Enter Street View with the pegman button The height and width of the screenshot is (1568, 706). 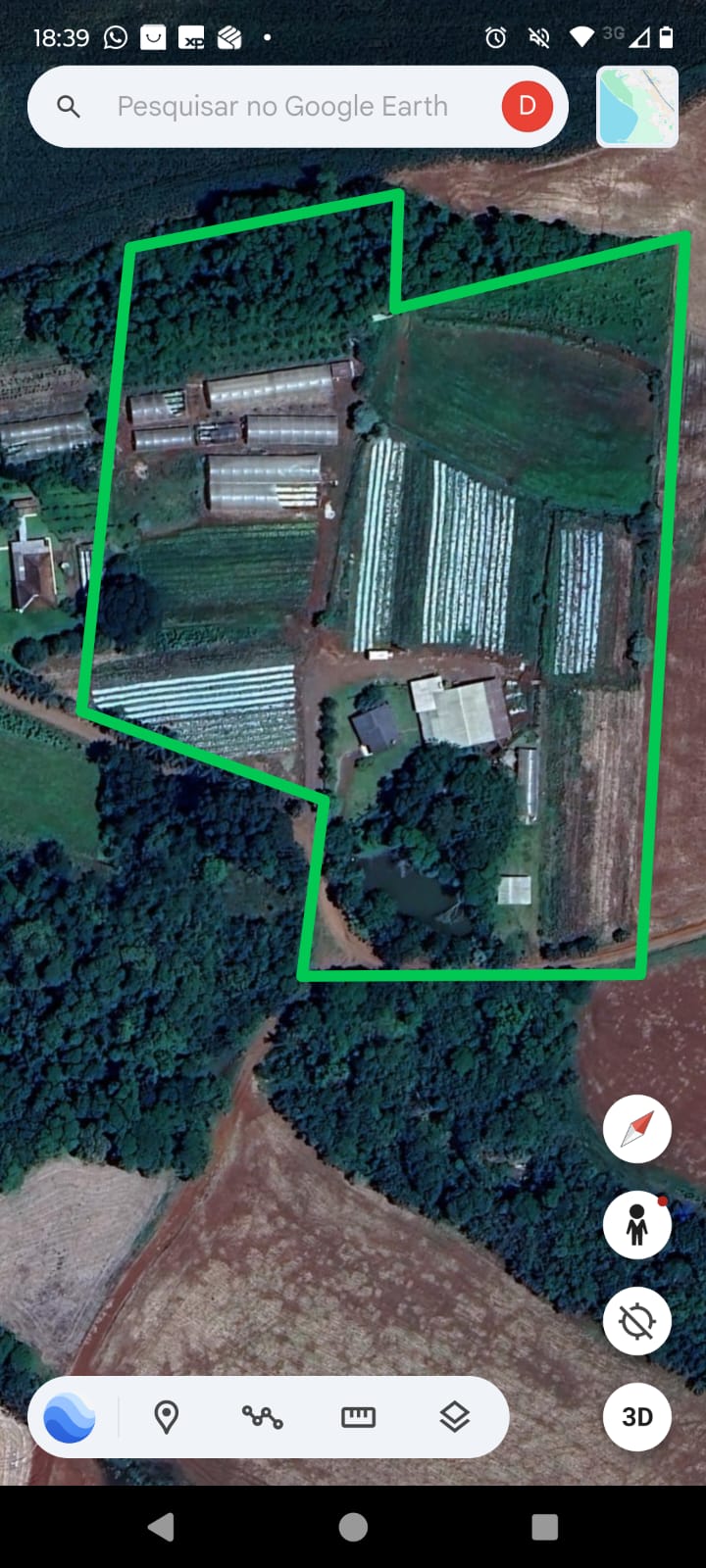coord(637,1225)
